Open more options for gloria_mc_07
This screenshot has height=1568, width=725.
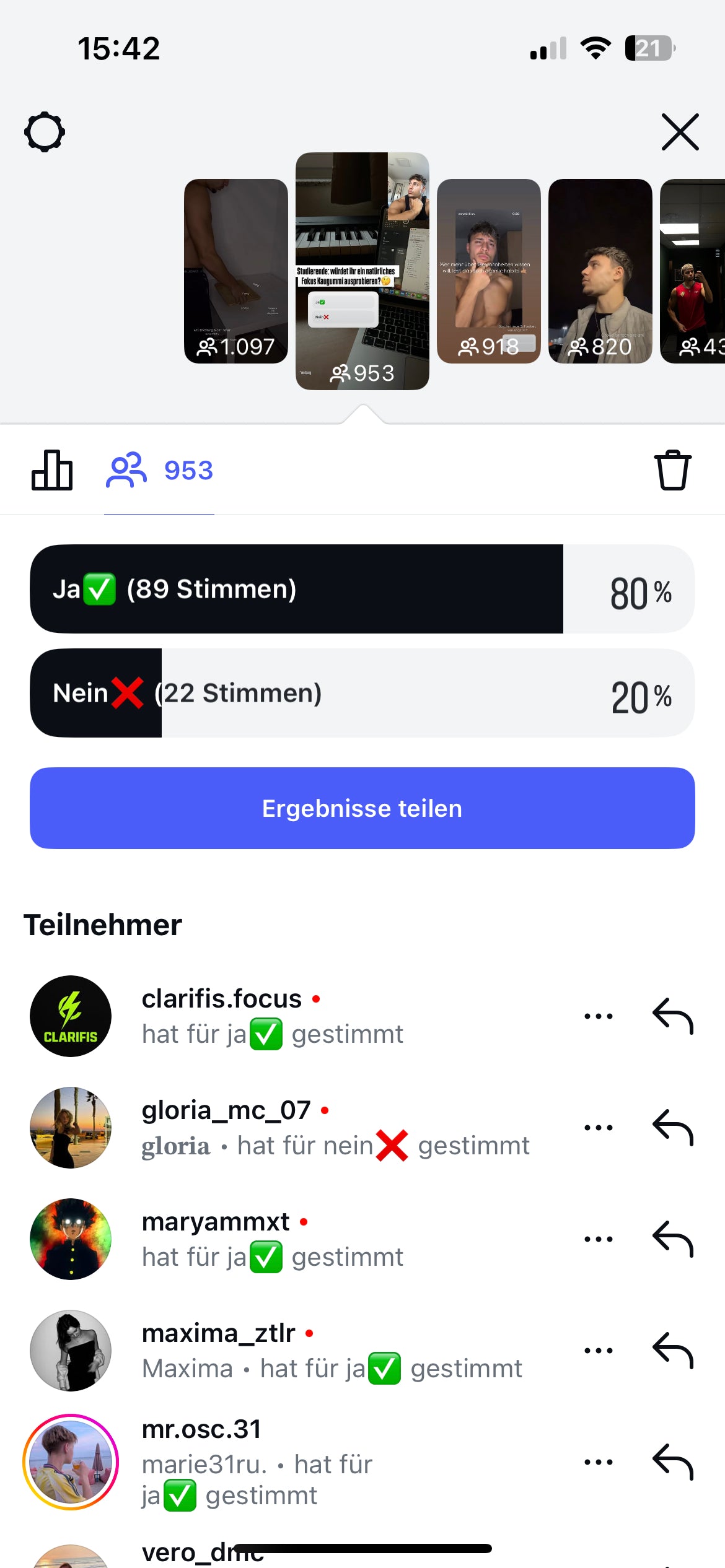599,1128
